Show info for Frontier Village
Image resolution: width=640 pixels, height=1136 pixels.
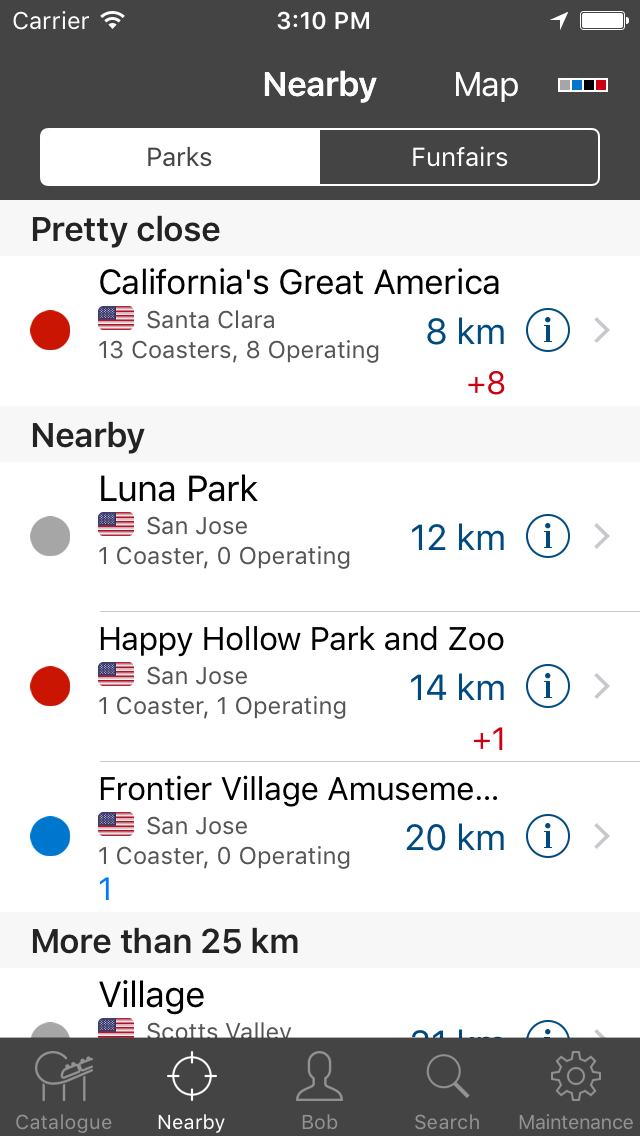547,837
